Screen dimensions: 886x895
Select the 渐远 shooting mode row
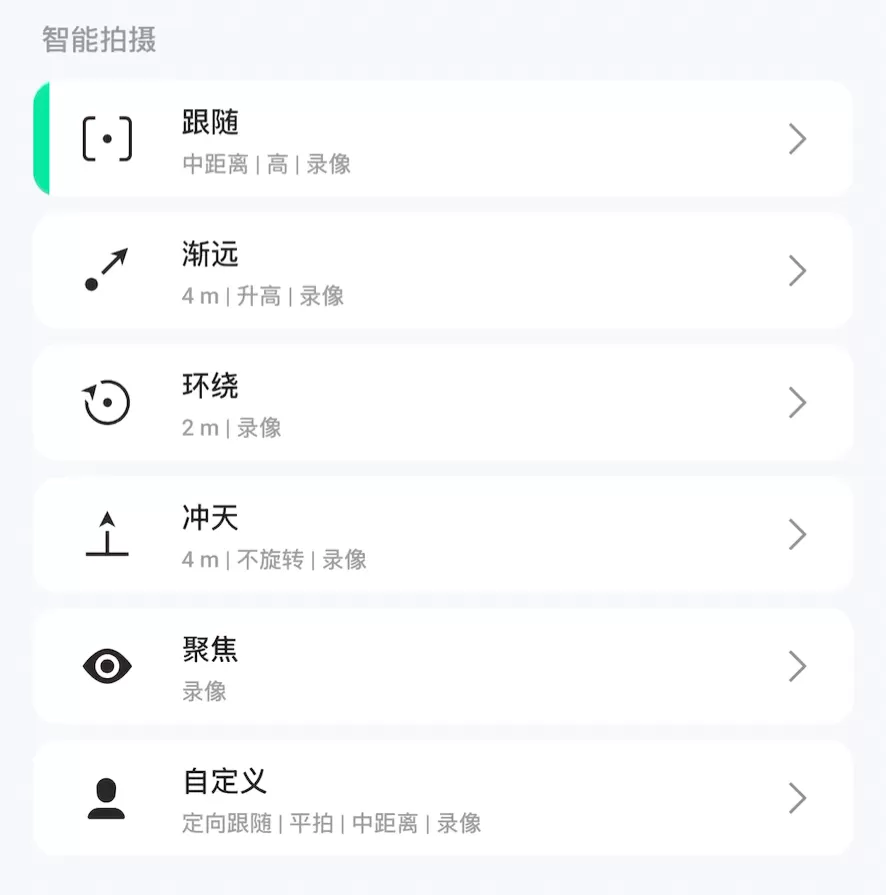tap(443, 271)
